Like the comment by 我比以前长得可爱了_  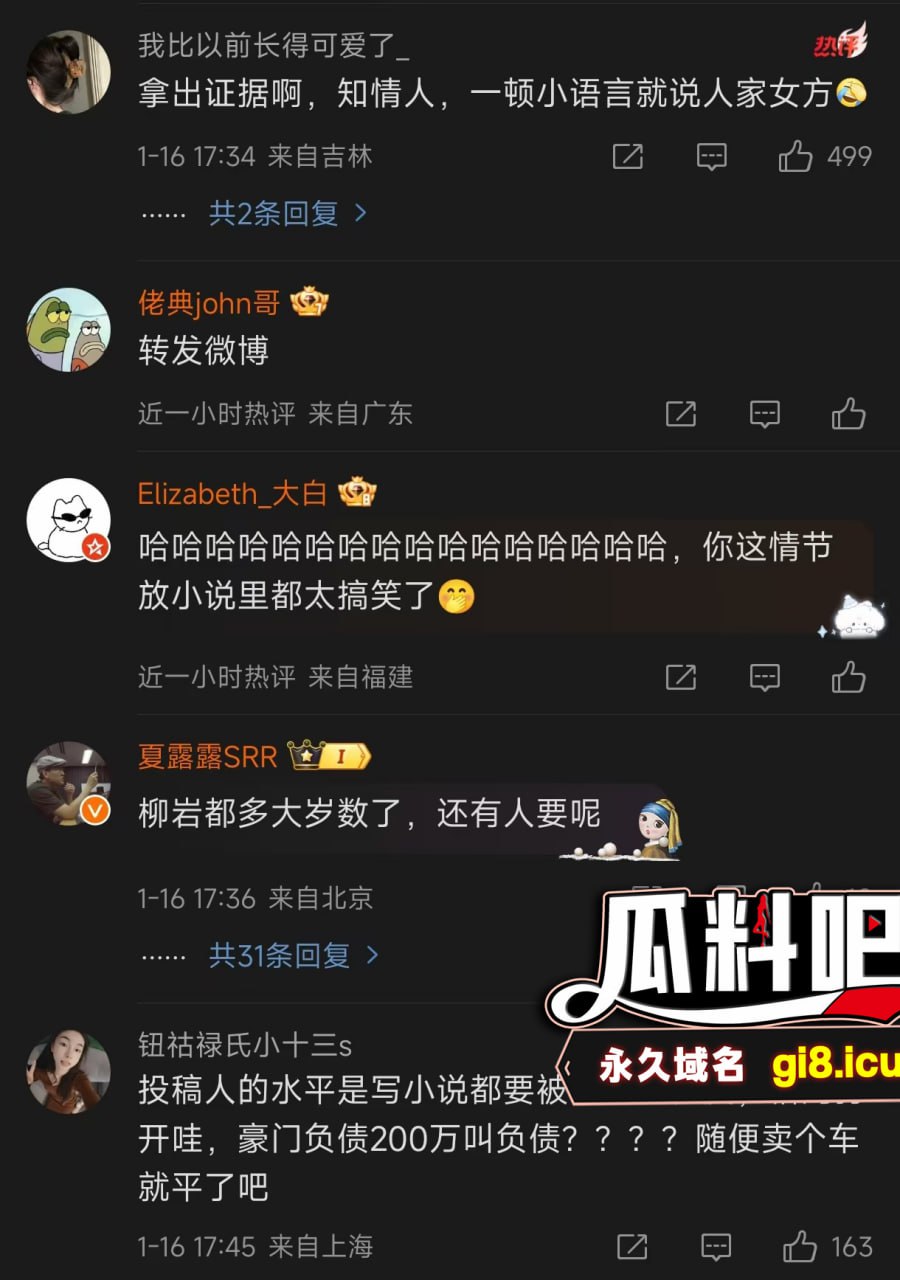(x=796, y=156)
